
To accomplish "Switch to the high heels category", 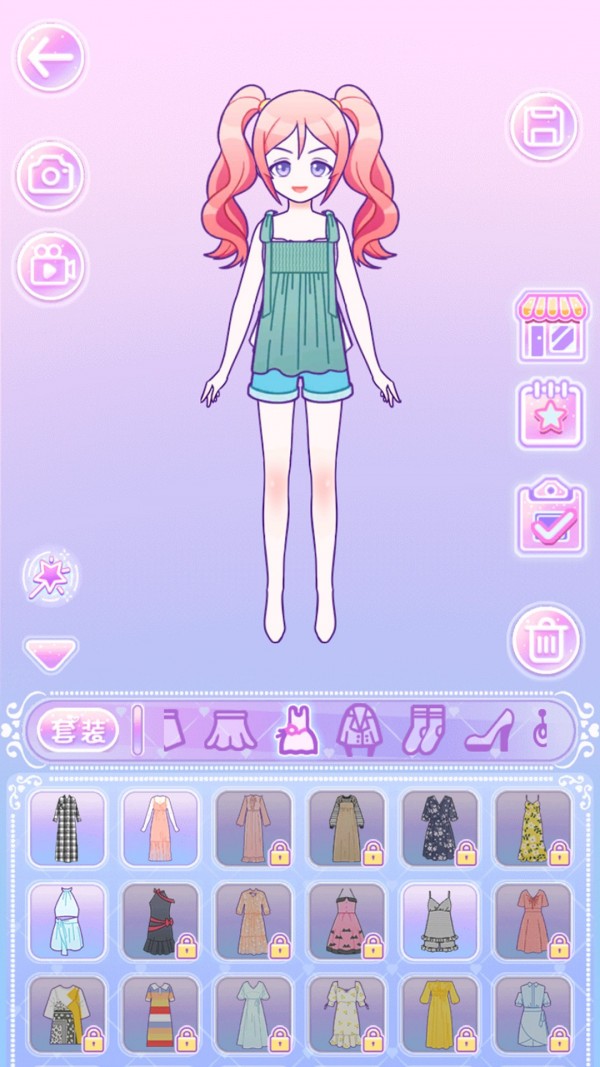I will tap(489, 730).
